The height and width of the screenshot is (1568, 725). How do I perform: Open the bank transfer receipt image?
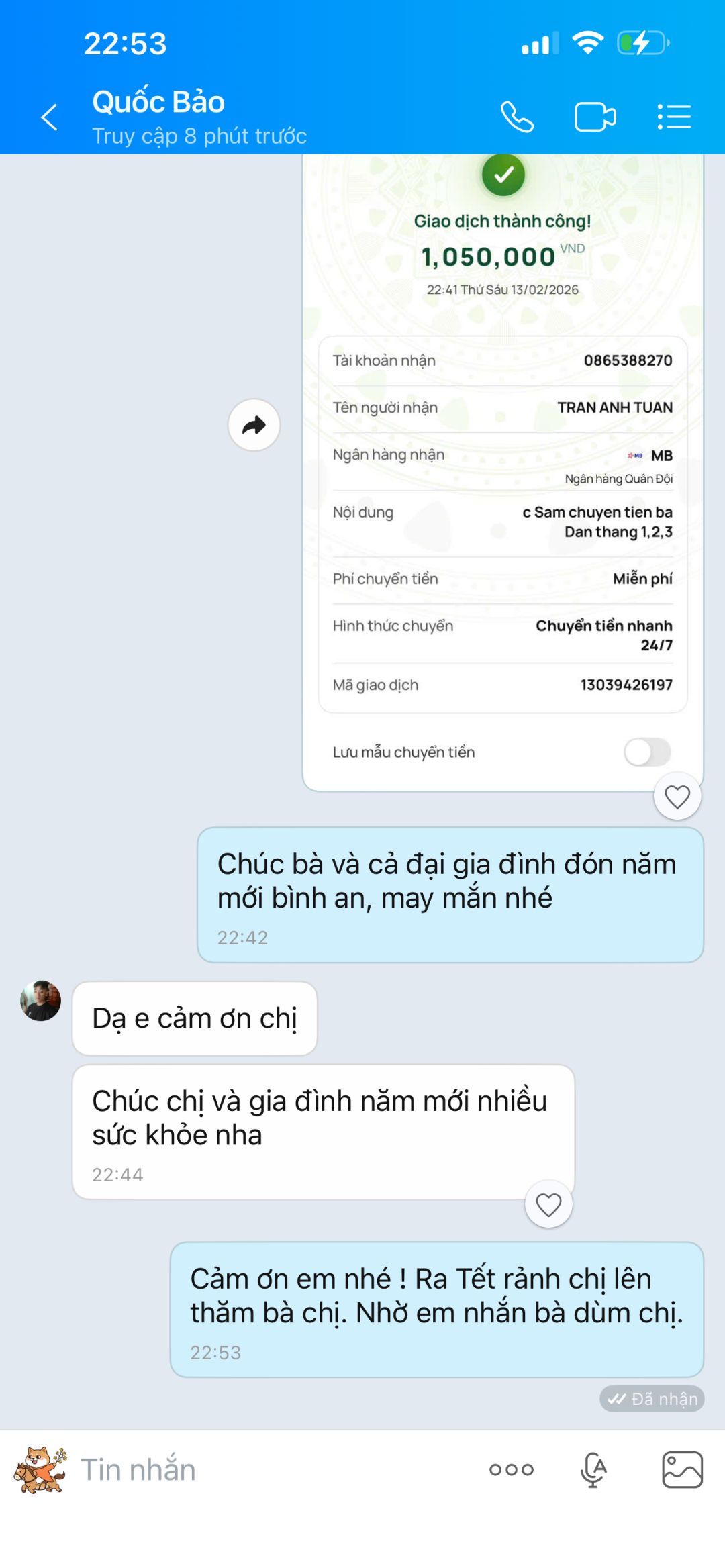(x=502, y=470)
